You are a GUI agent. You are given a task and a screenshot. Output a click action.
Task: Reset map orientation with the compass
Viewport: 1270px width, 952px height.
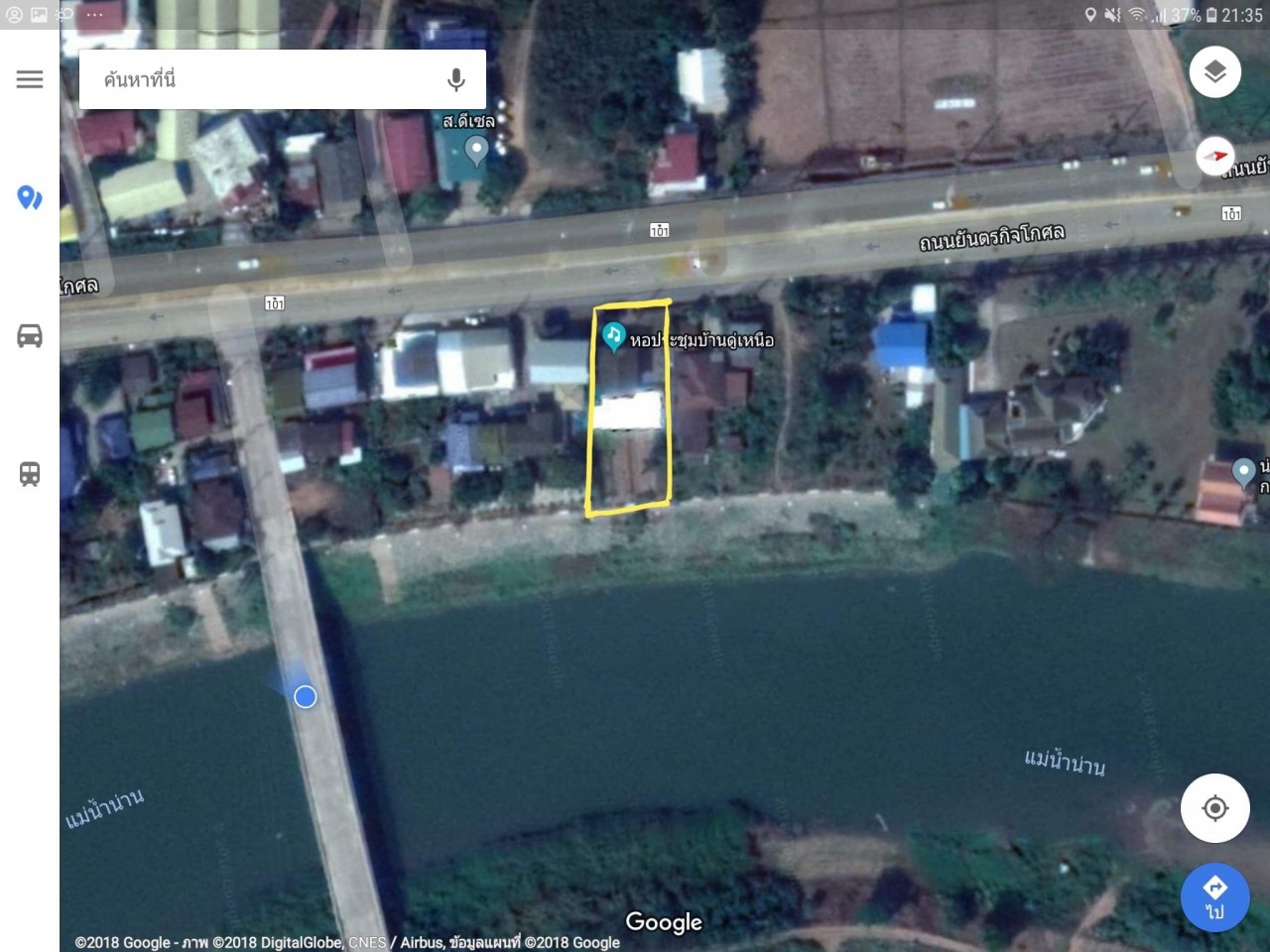tap(1214, 157)
